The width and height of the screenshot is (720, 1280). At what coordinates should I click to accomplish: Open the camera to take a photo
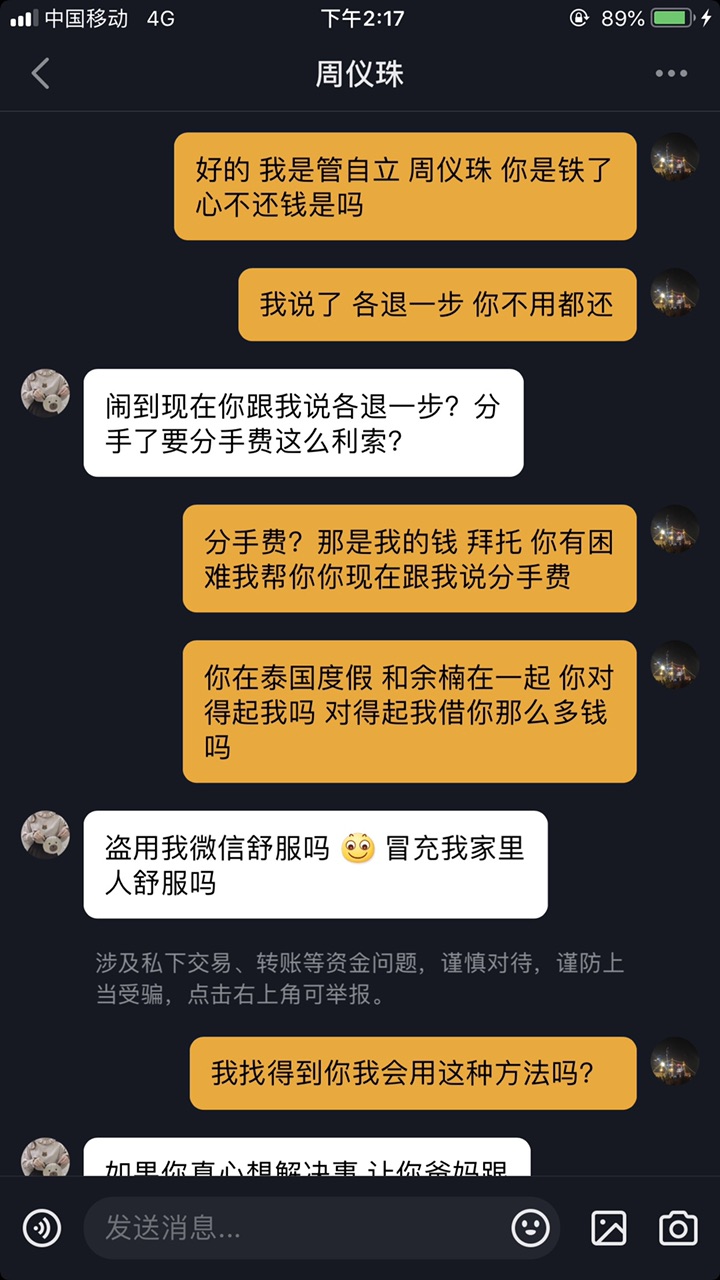[678, 1227]
